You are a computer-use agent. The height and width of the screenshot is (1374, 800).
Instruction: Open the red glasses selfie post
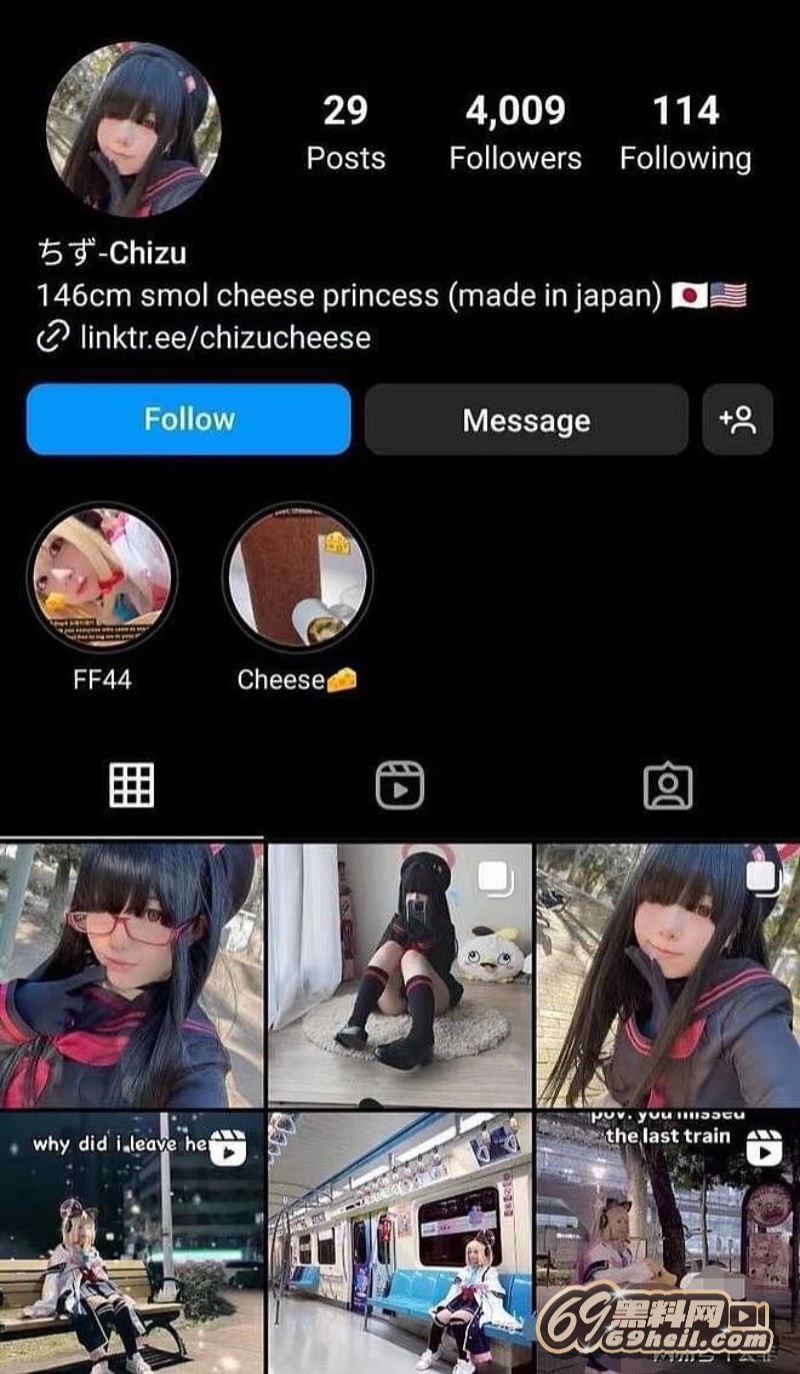pos(131,975)
